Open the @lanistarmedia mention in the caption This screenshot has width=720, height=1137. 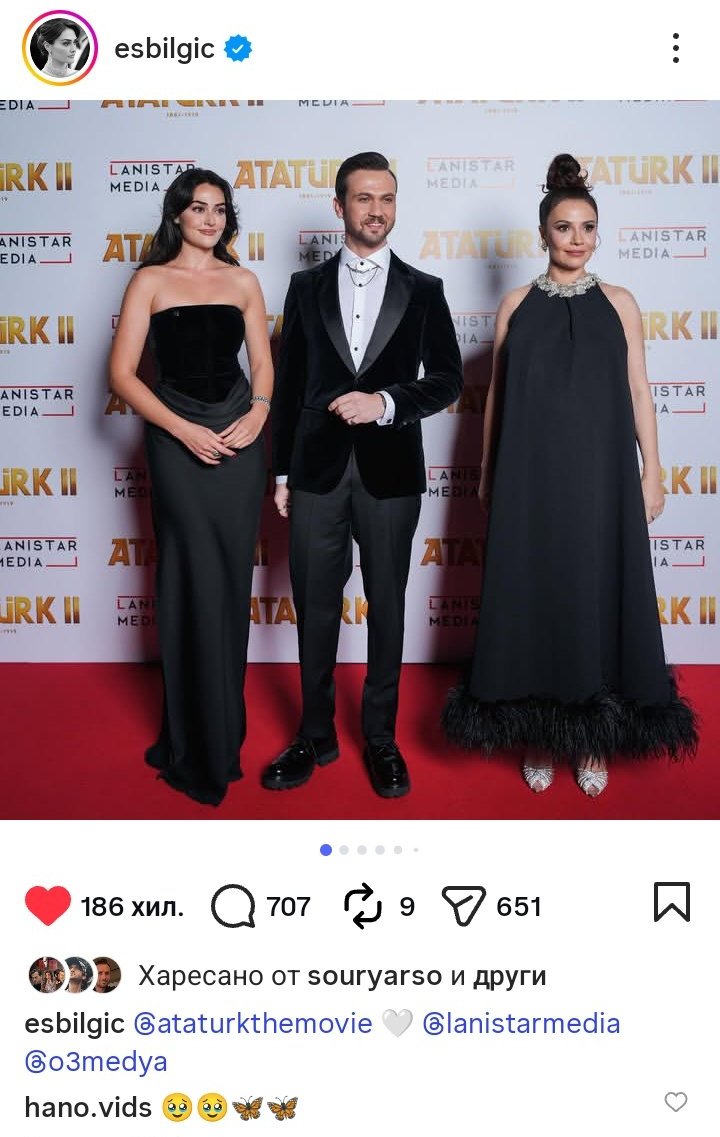(521, 1023)
